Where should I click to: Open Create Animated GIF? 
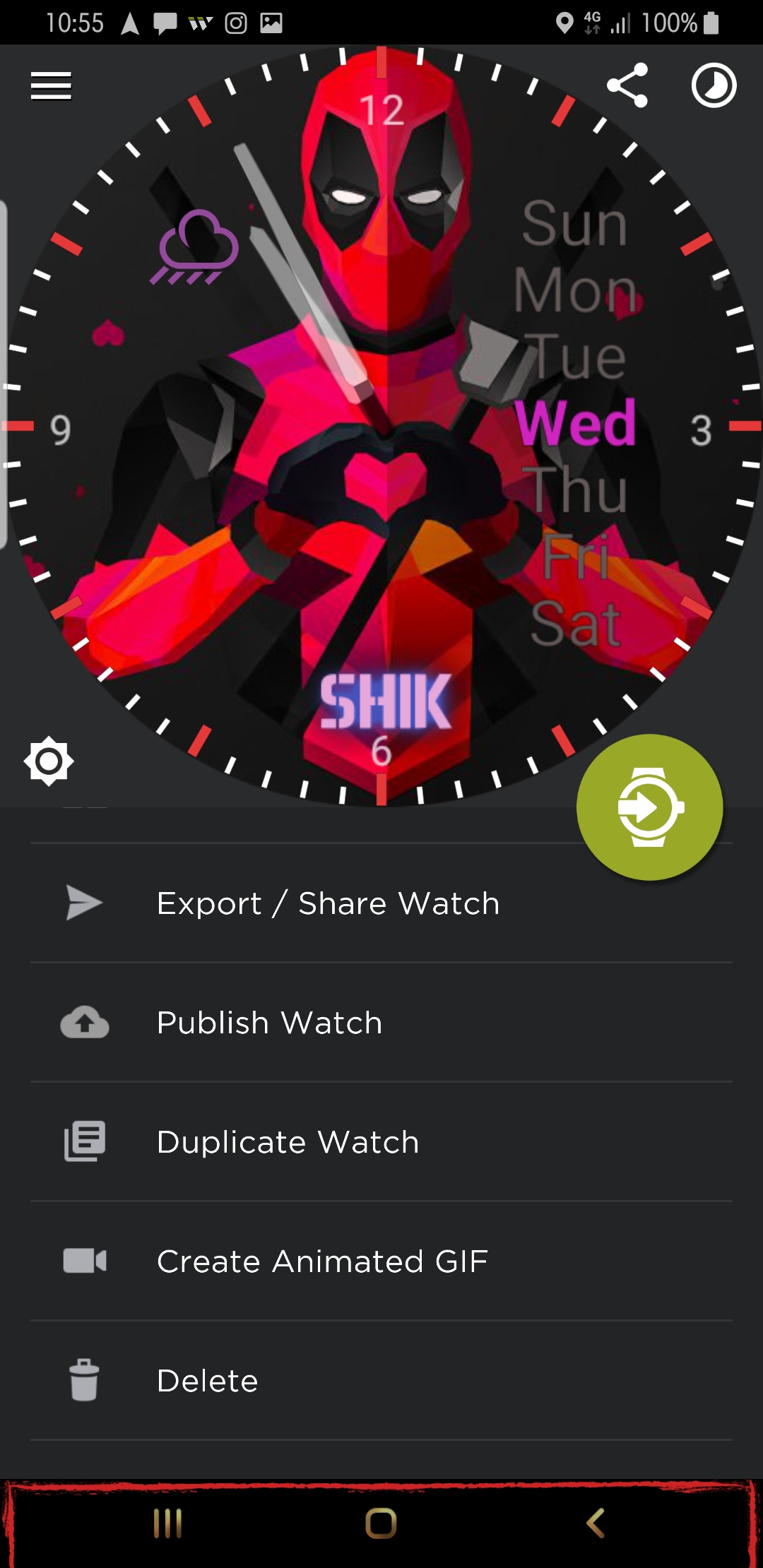coord(381,1261)
